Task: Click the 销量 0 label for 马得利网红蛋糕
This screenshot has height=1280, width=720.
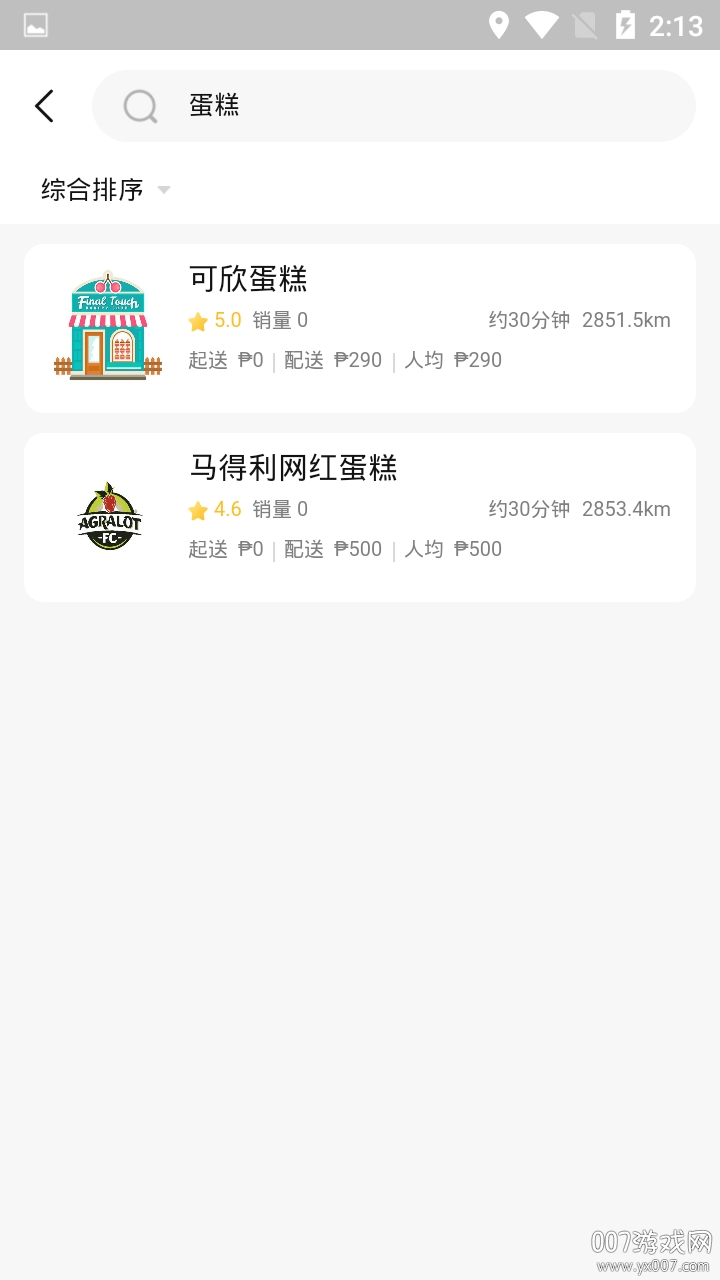Action: [281, 509]
